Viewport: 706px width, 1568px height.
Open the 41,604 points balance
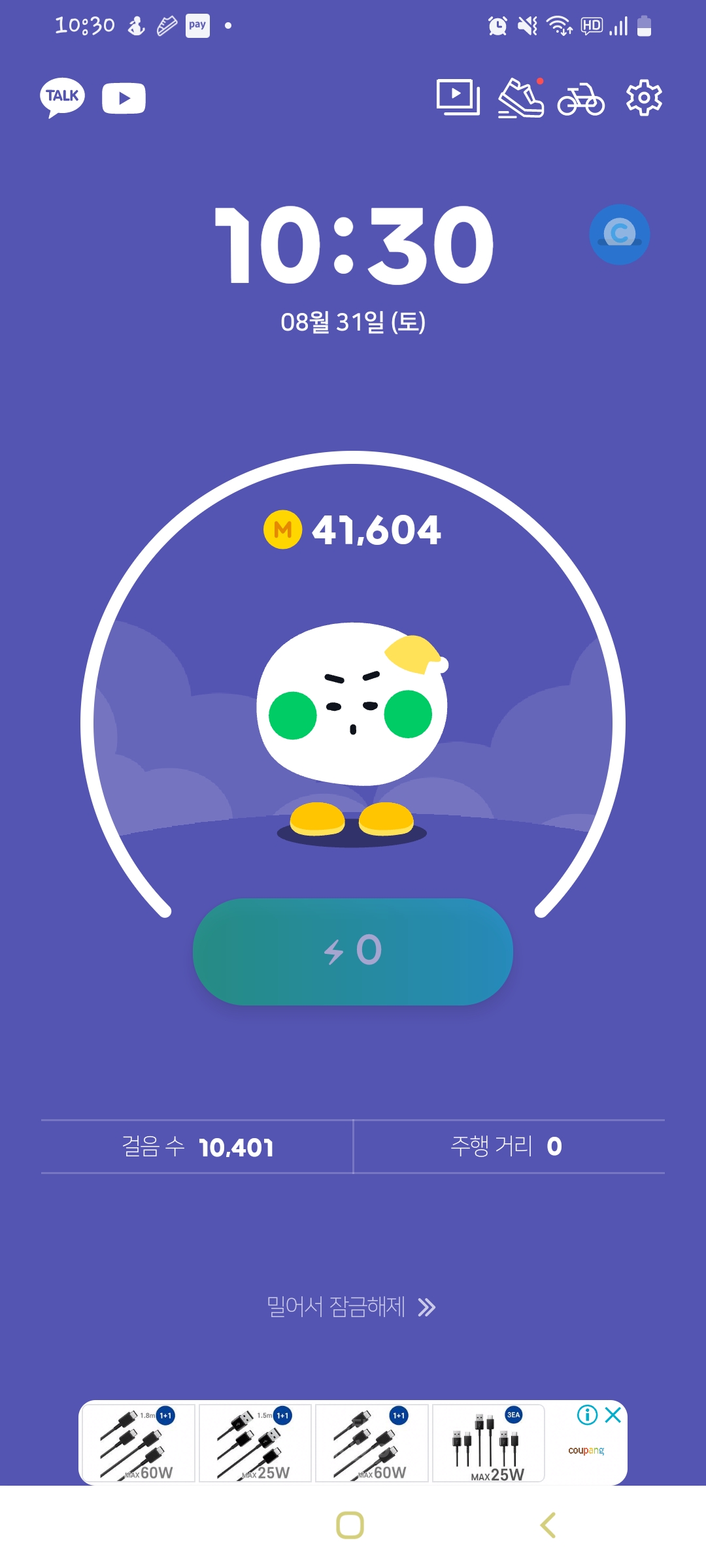353,530
